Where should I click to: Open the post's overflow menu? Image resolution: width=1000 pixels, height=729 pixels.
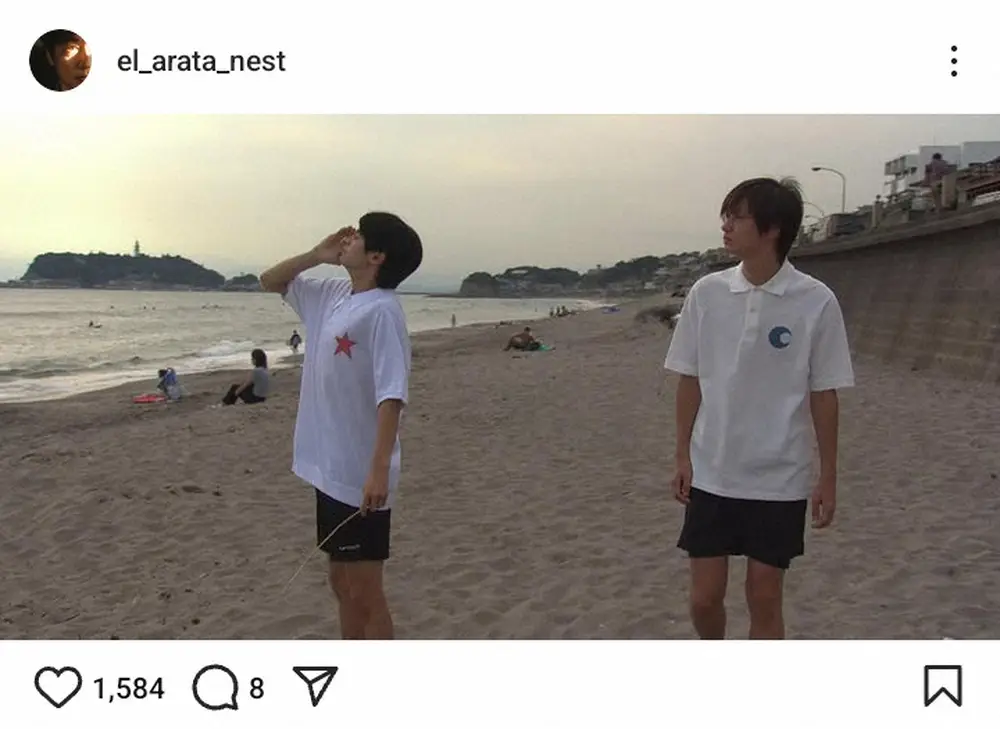(x=953, y=61)
